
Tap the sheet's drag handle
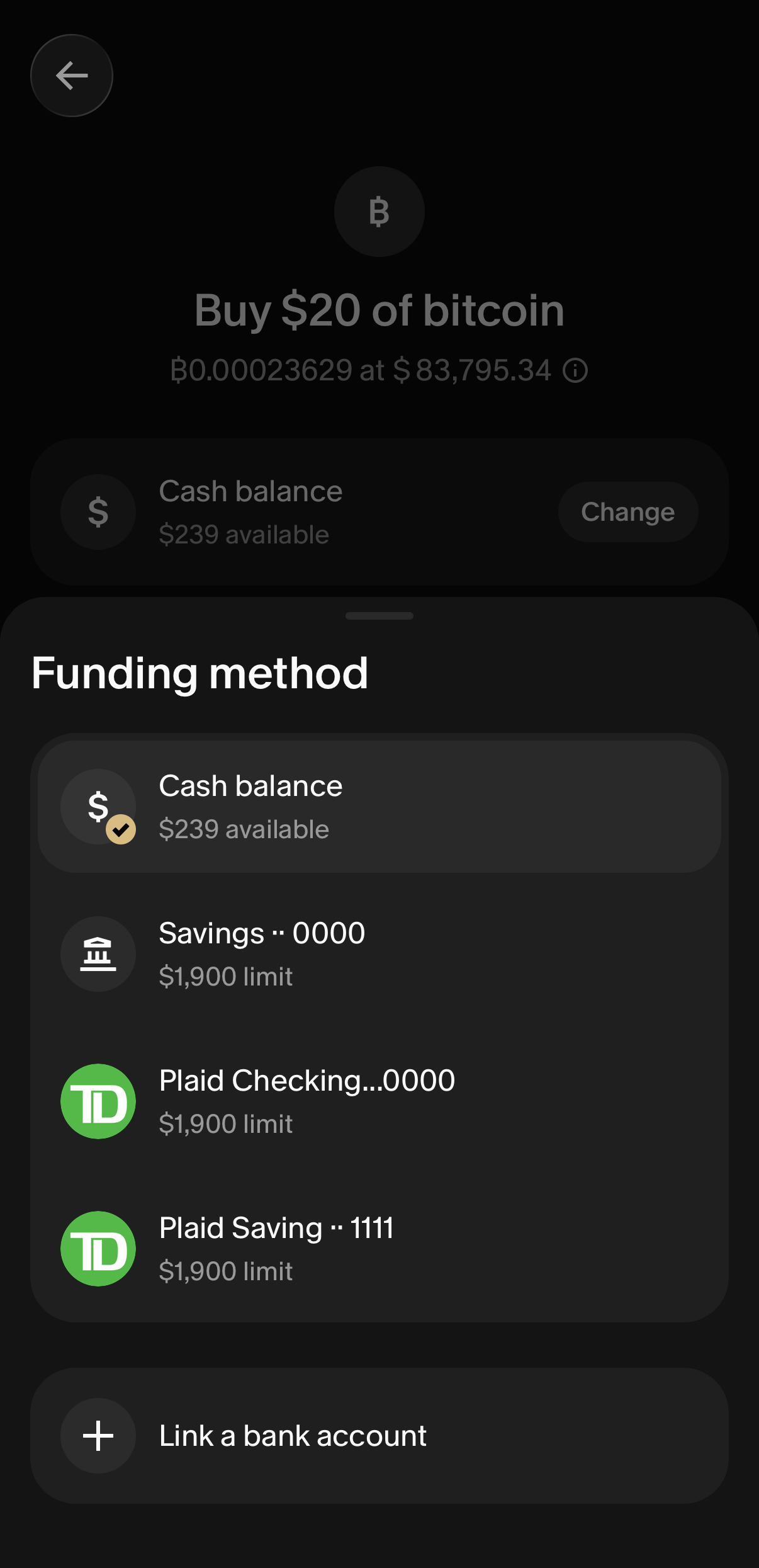pos(379,615)
